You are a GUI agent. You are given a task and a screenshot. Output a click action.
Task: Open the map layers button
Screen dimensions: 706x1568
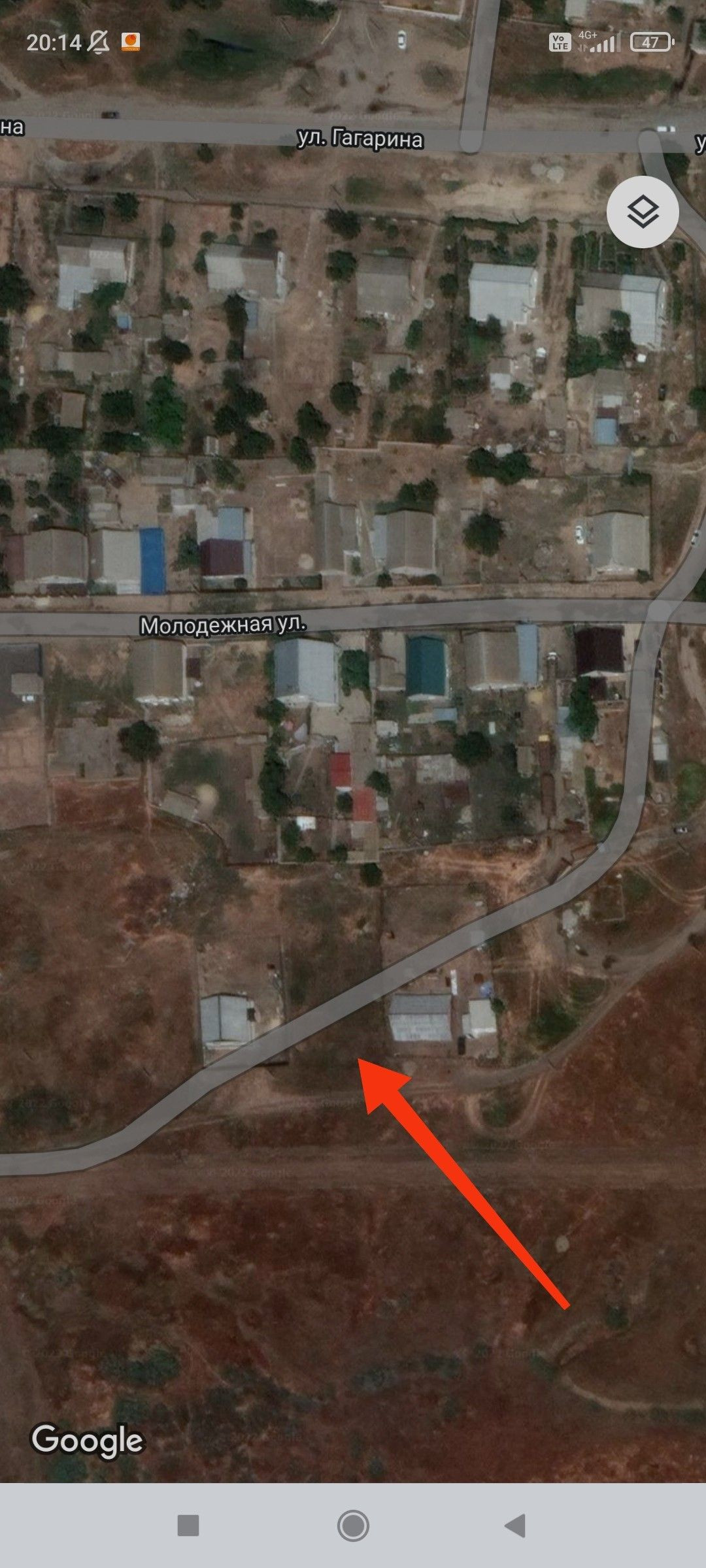click(x=643, y=212)
